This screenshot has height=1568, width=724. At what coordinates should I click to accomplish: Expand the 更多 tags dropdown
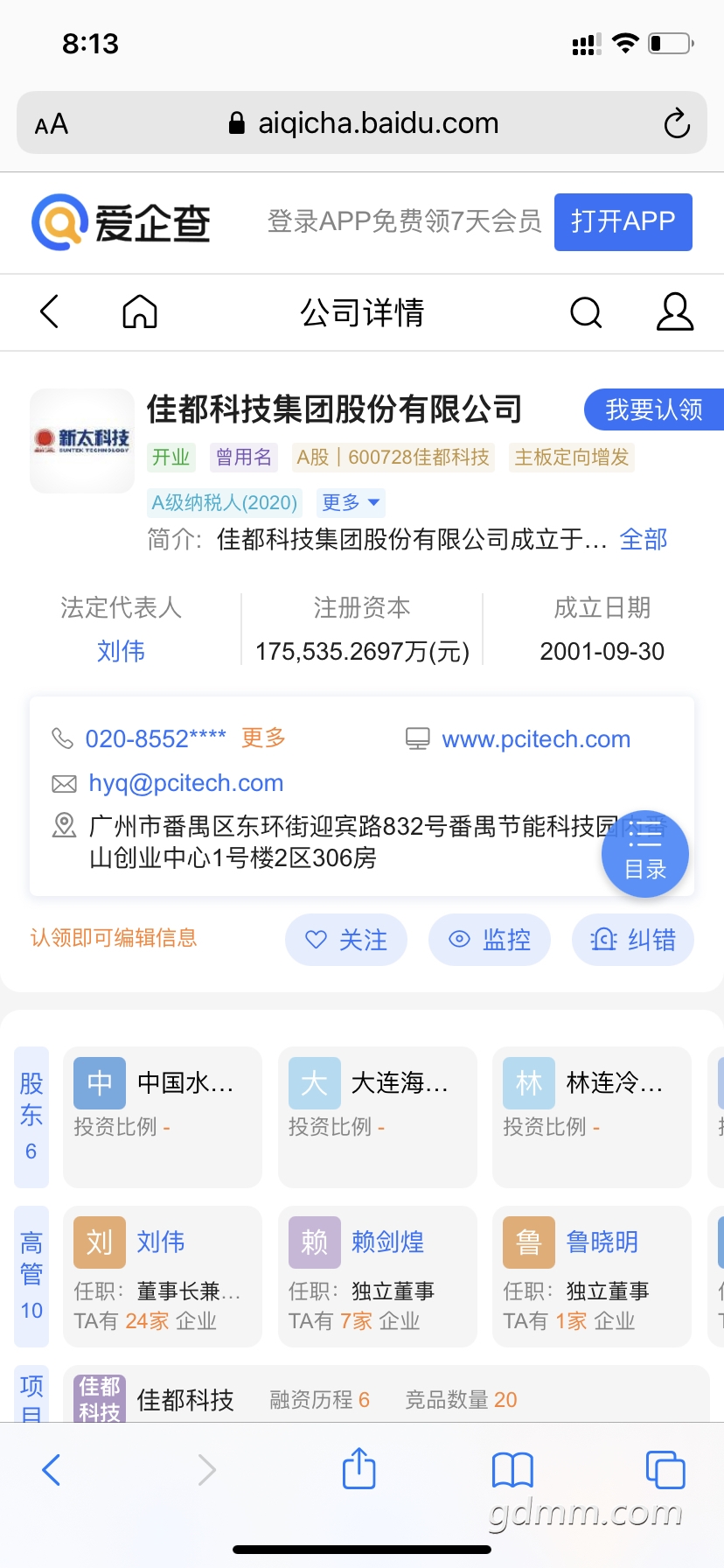351,502
